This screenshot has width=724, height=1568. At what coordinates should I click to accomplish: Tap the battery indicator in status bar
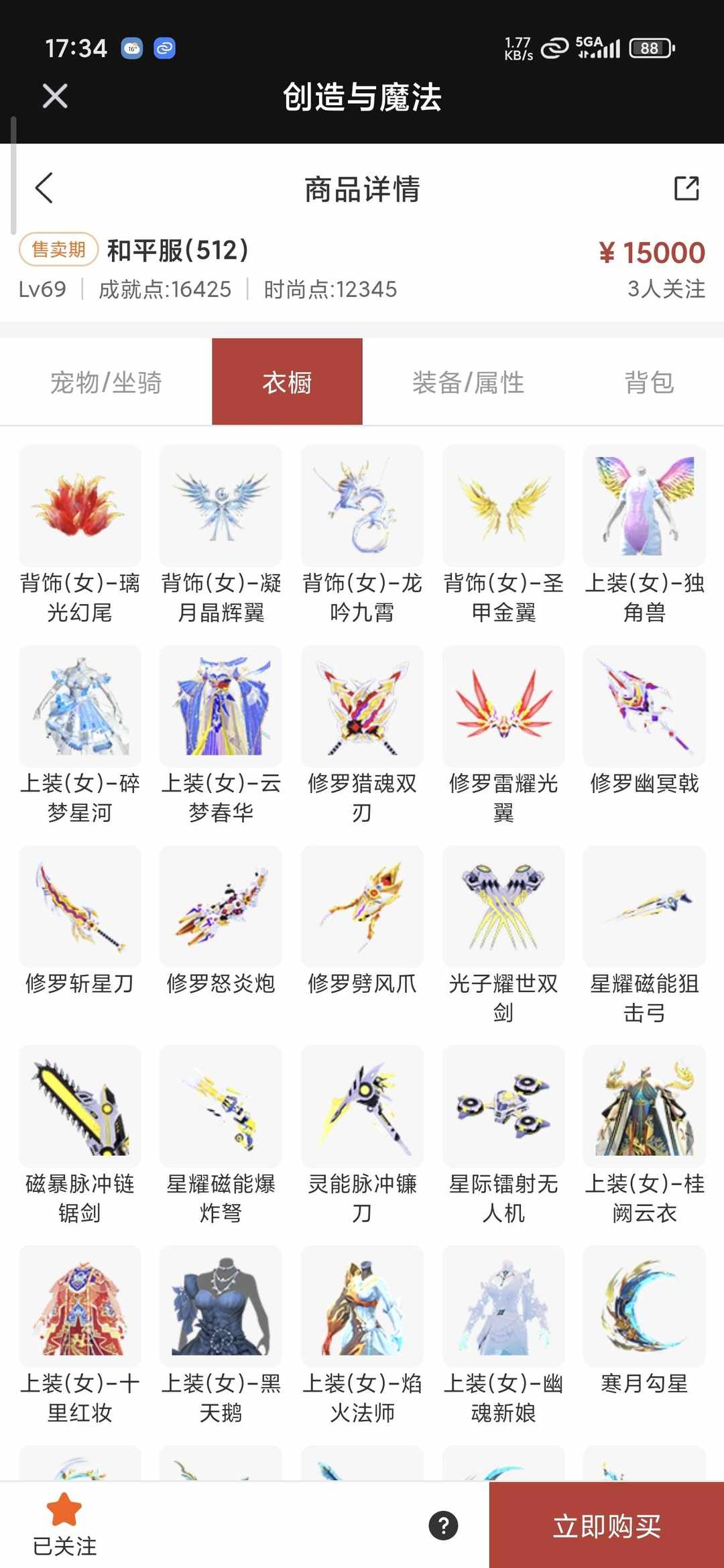649,48
